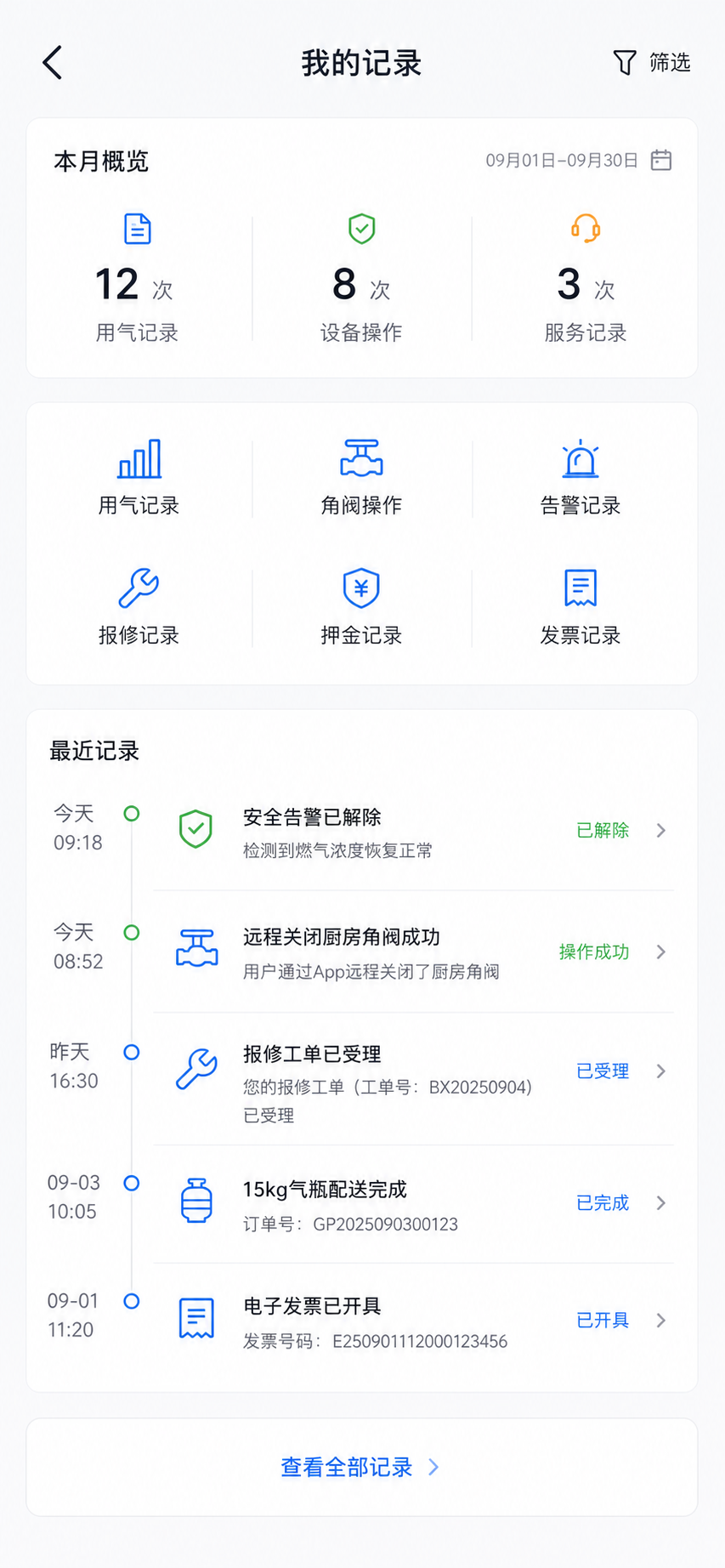Viewport: 725px width, 1568px height.
Task: Open 报修记录 repair records
Action: 139,607
